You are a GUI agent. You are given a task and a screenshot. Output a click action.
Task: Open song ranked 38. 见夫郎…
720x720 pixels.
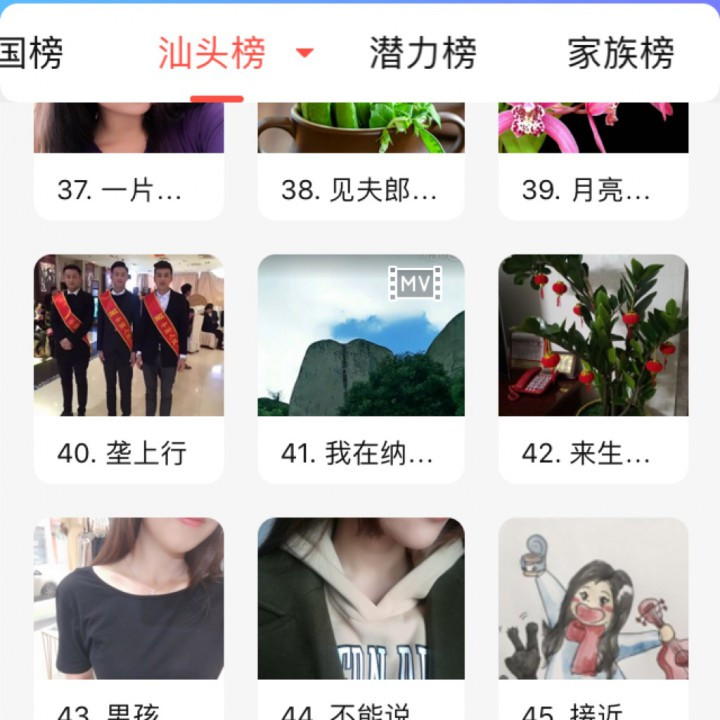pyautogui.click(x=360, y=160)
